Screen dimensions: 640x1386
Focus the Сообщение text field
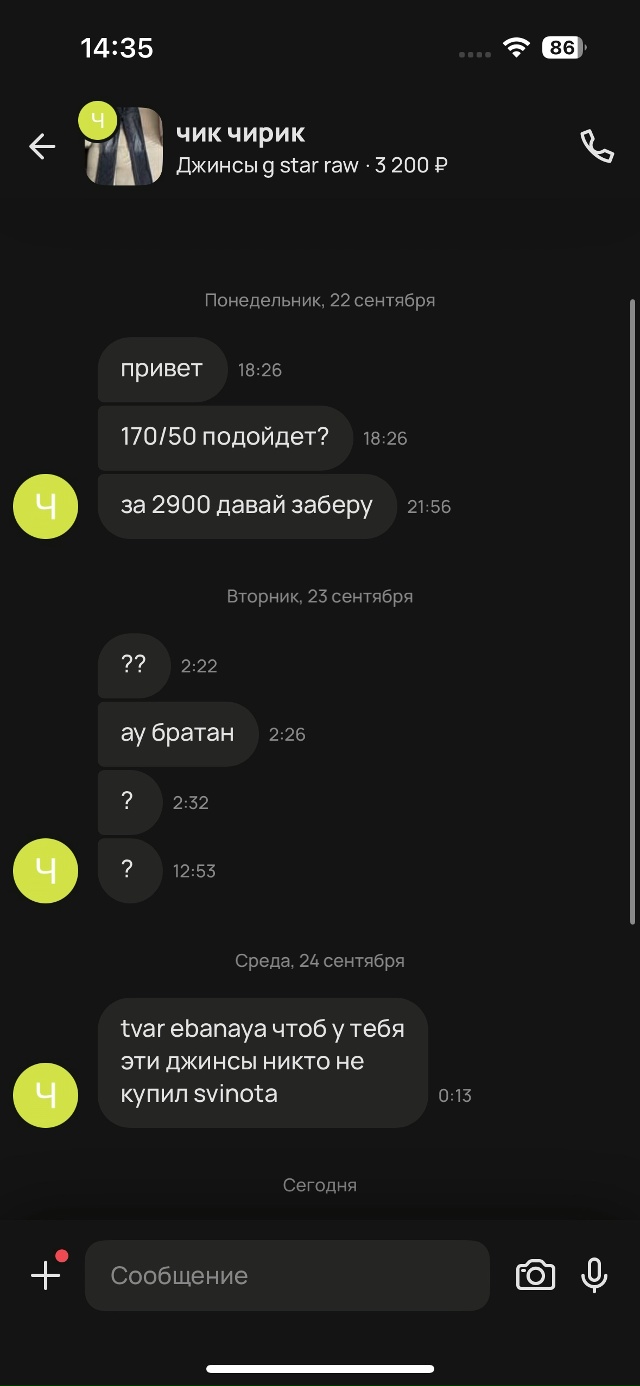[287, 1276]
